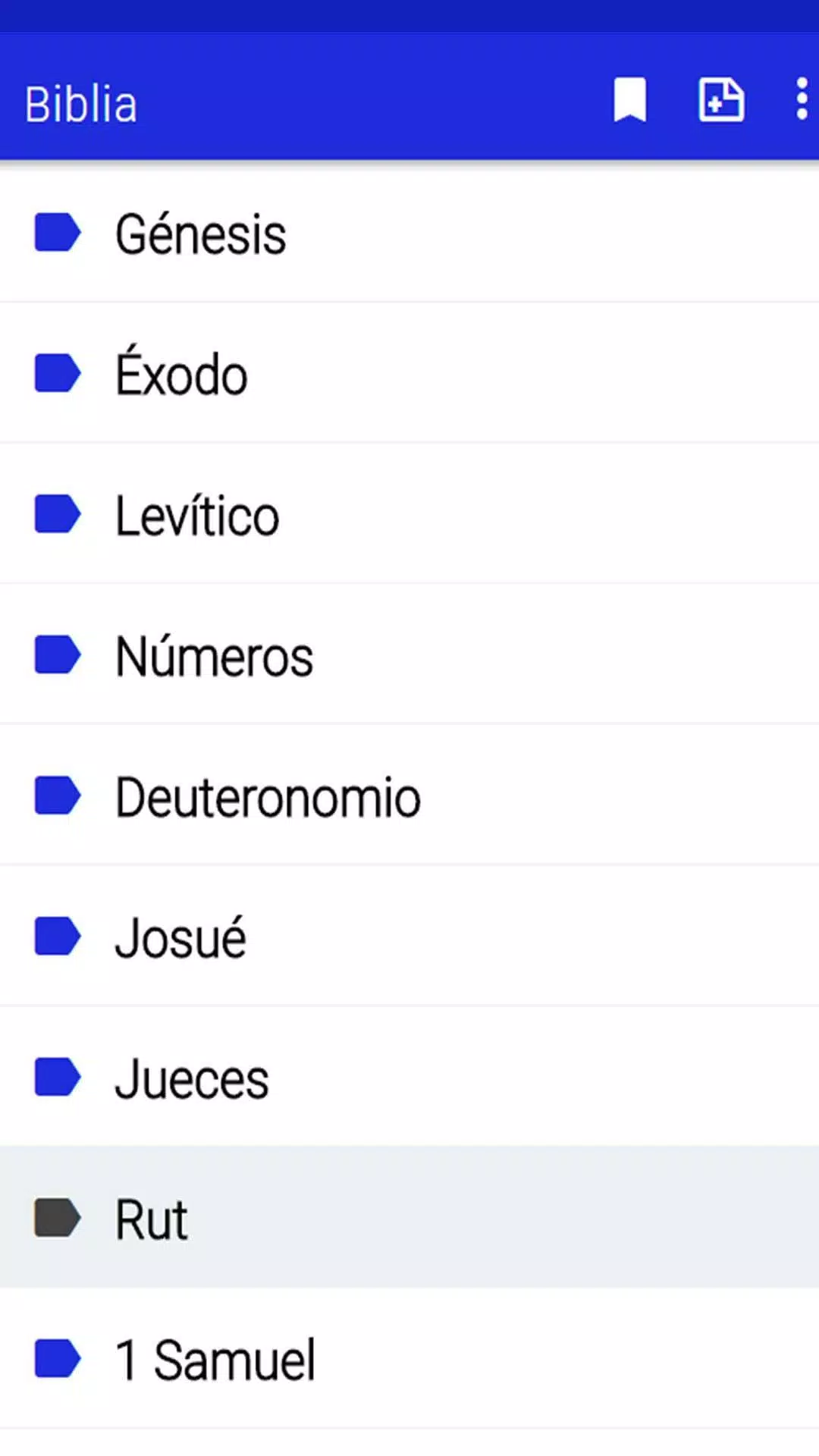Image resolution: width=819 pixels, height=1456 pixels.
Task: Open the highlighted Rut row
Action: tap(409, 1217)
